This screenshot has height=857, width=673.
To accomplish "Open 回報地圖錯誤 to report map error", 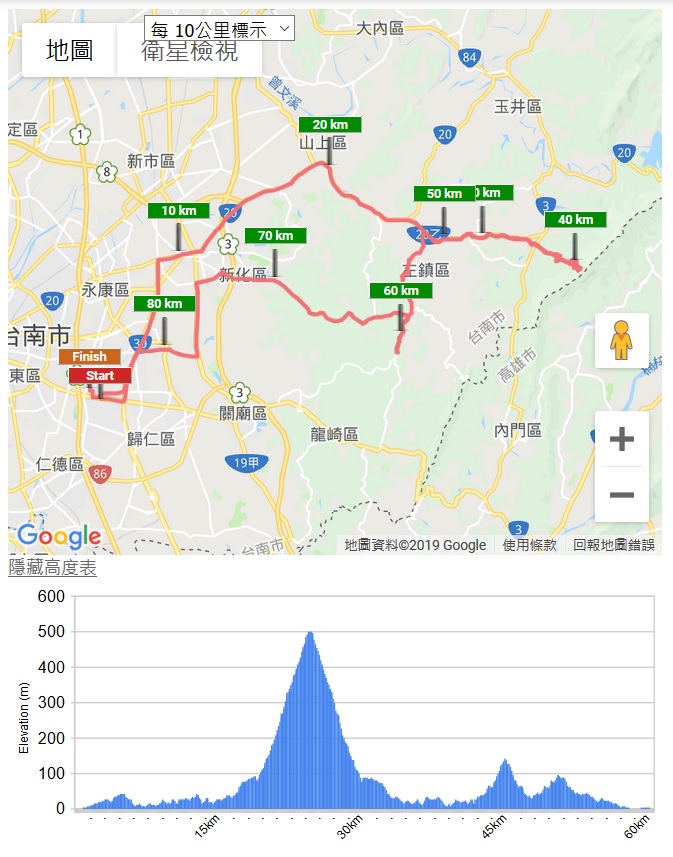I will [x=613, y=545].
